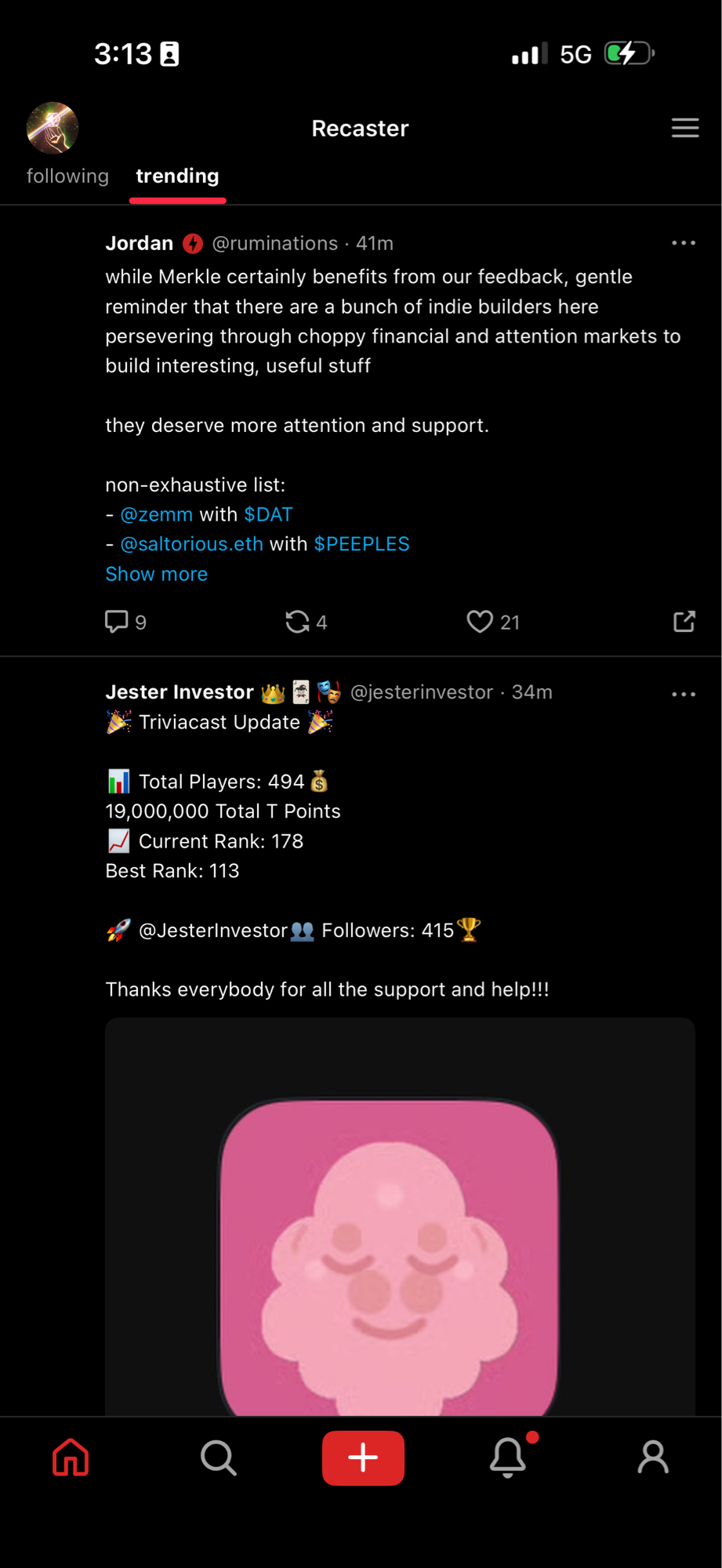Open options for Jester Investor's cast
This screenshot has width=722, height=1568.
[x=683, y=694]
